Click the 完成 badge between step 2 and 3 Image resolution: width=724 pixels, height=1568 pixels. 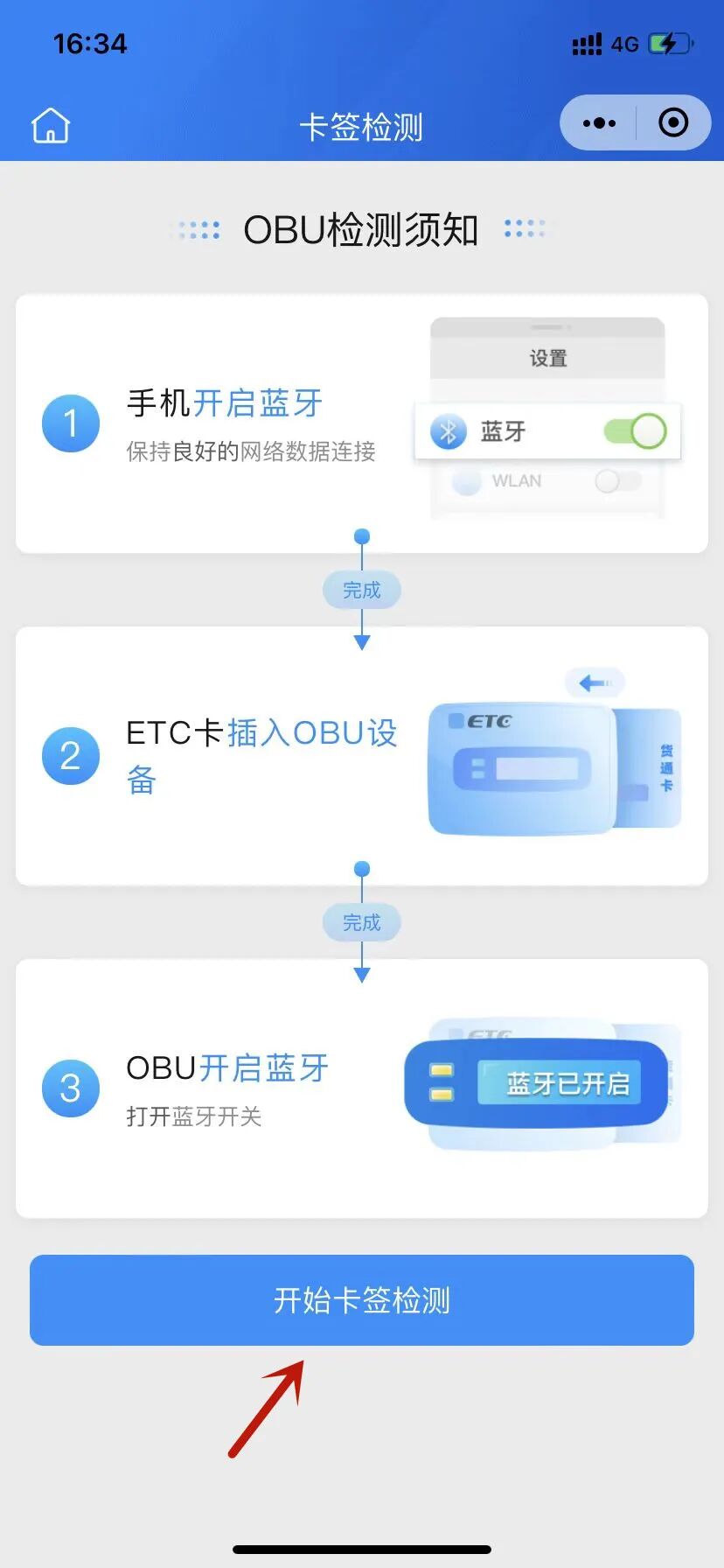click(x=361, y=922)
